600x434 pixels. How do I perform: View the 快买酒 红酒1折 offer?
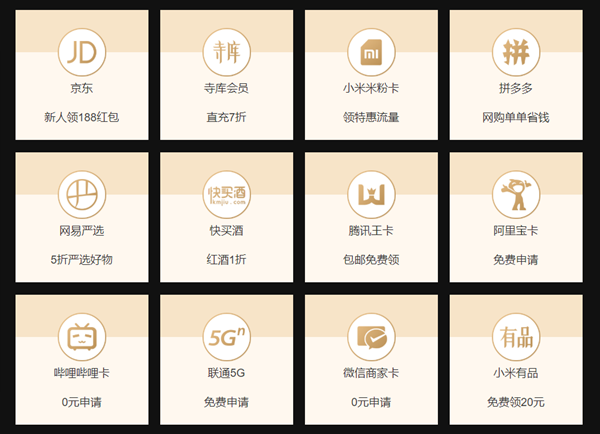pyautogui.click(x=226, y=217)
